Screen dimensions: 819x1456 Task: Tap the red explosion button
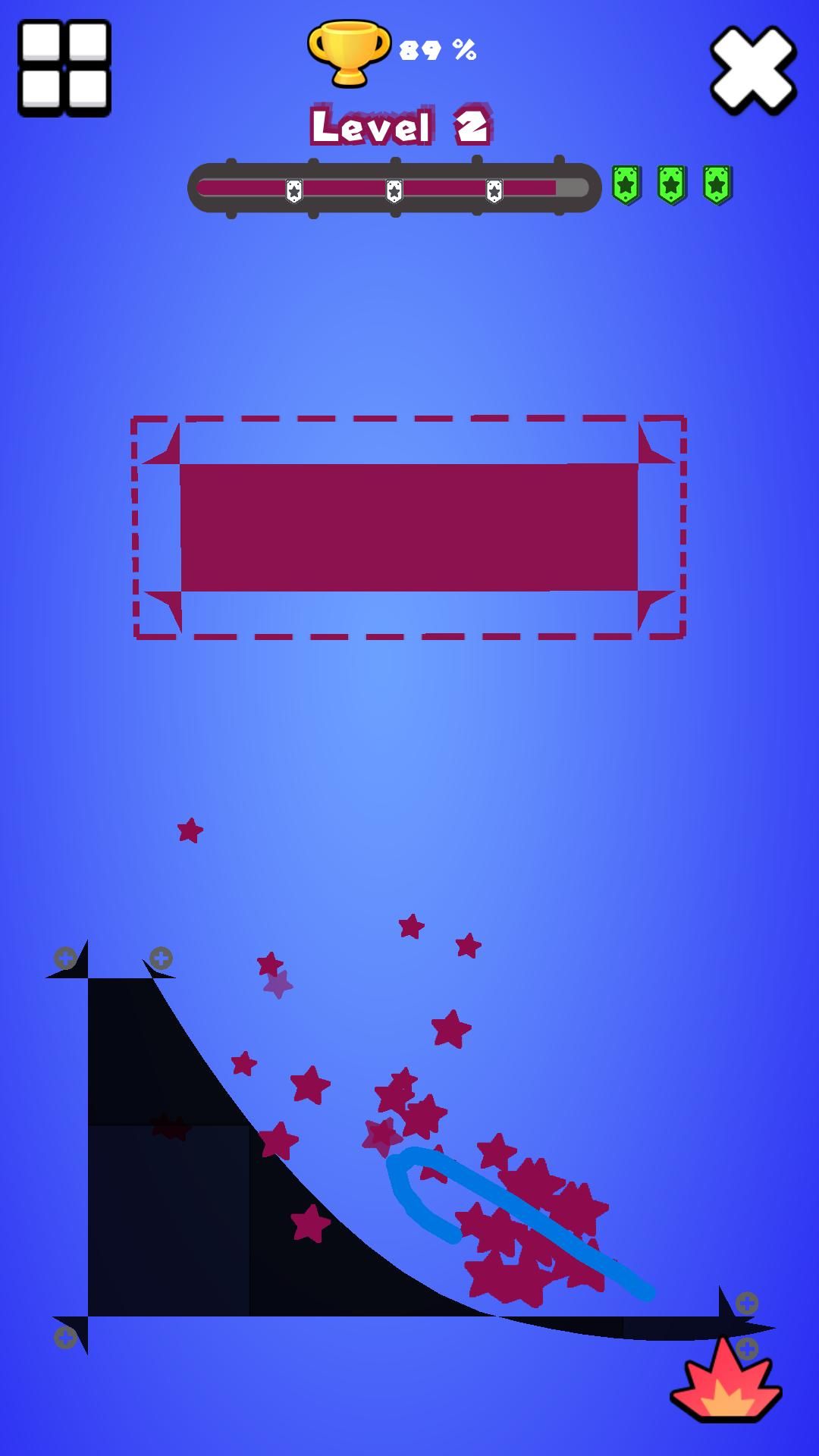coord(726,1382)
